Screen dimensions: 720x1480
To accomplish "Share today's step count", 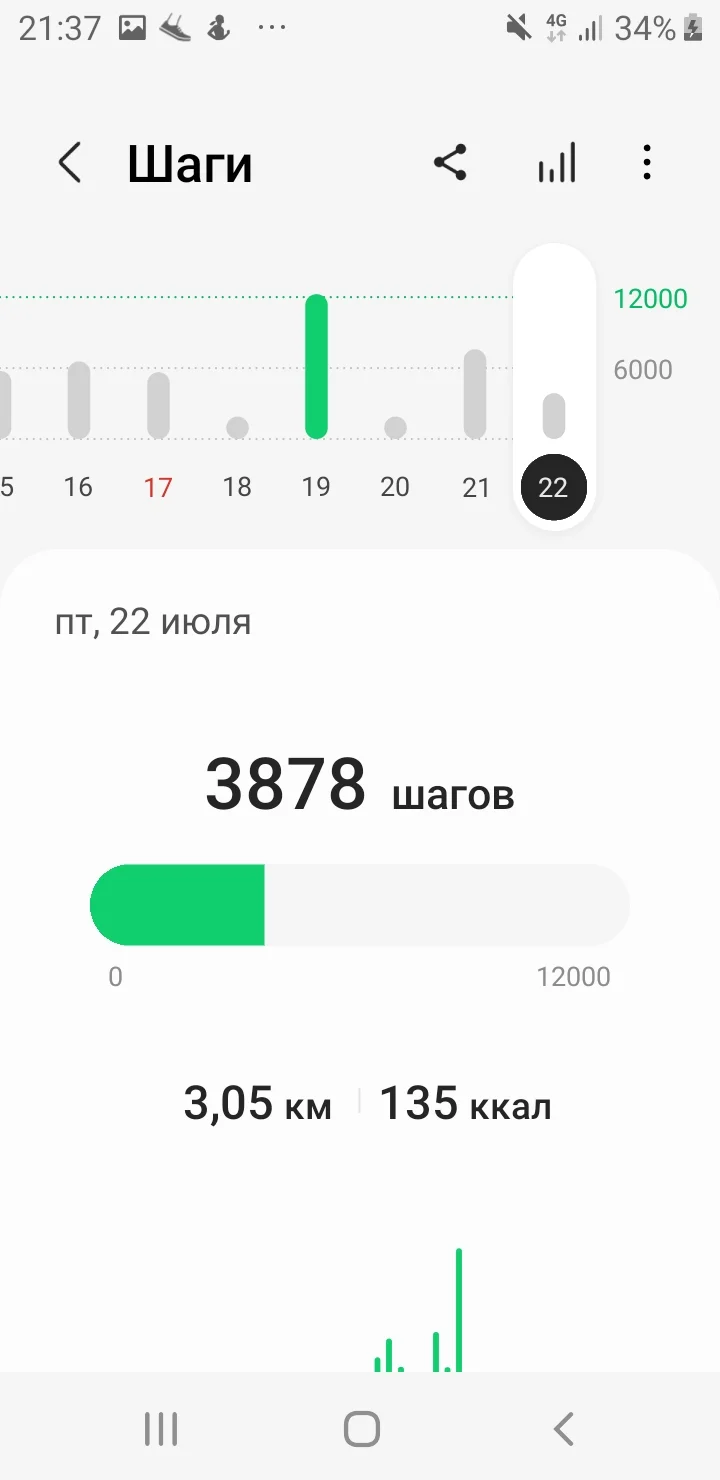I will pyautogui.click(x=450, y=163).
